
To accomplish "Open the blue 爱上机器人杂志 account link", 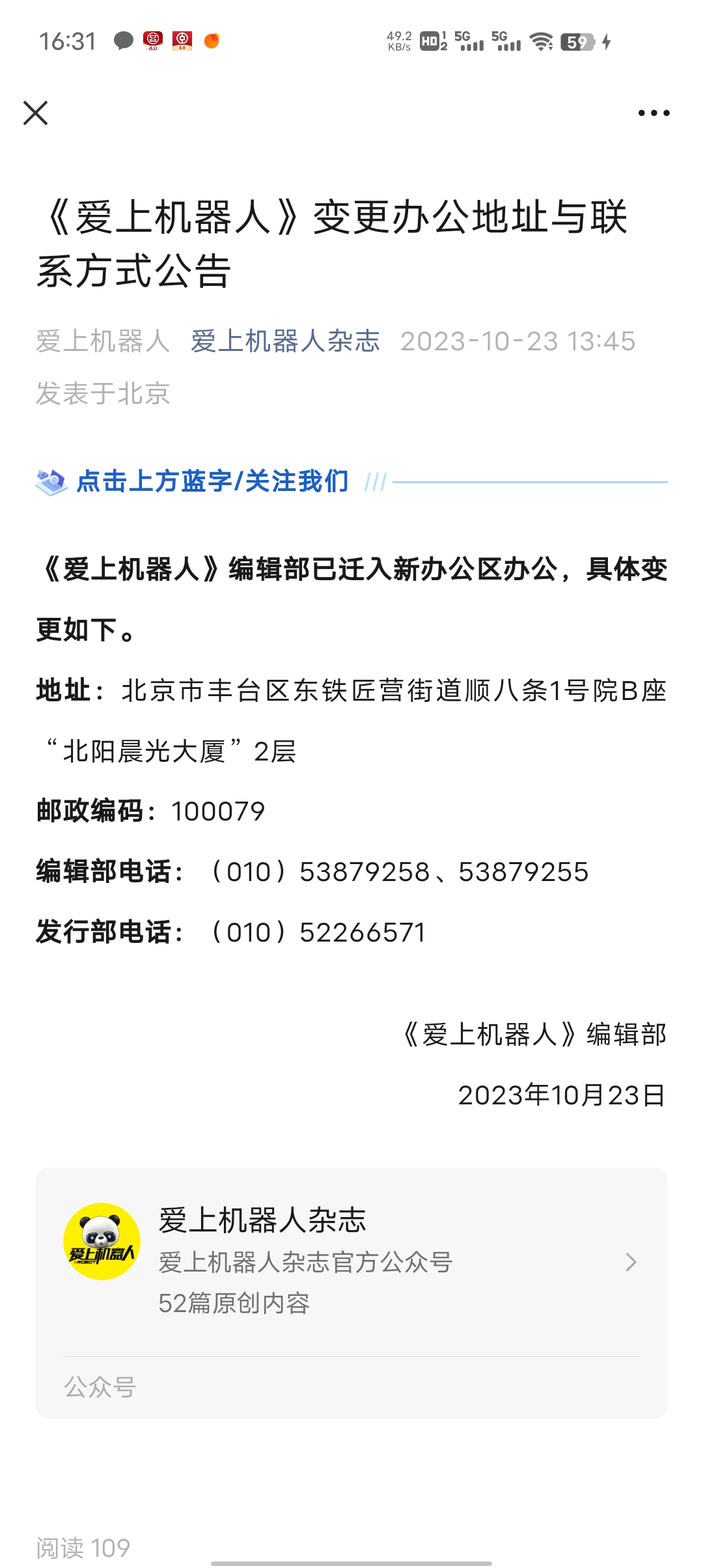I will [x=285, y=341].
